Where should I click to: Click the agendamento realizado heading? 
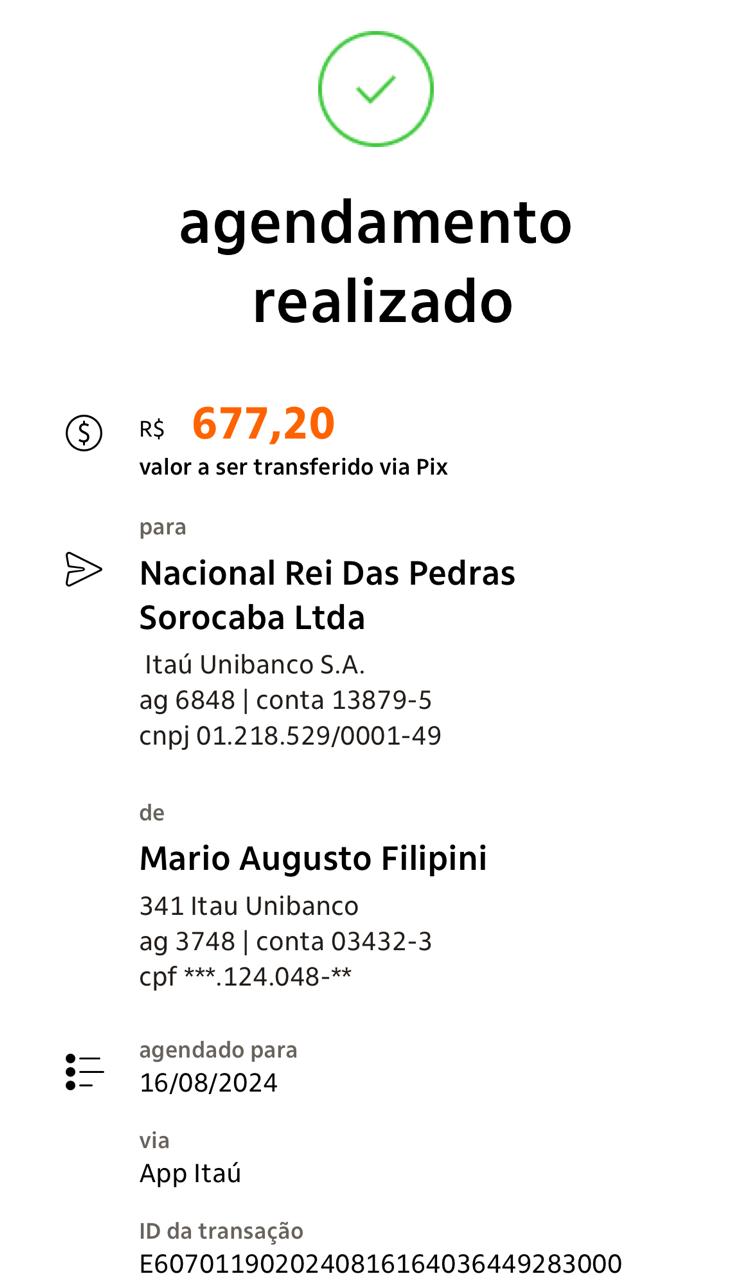tap(375, 262)
